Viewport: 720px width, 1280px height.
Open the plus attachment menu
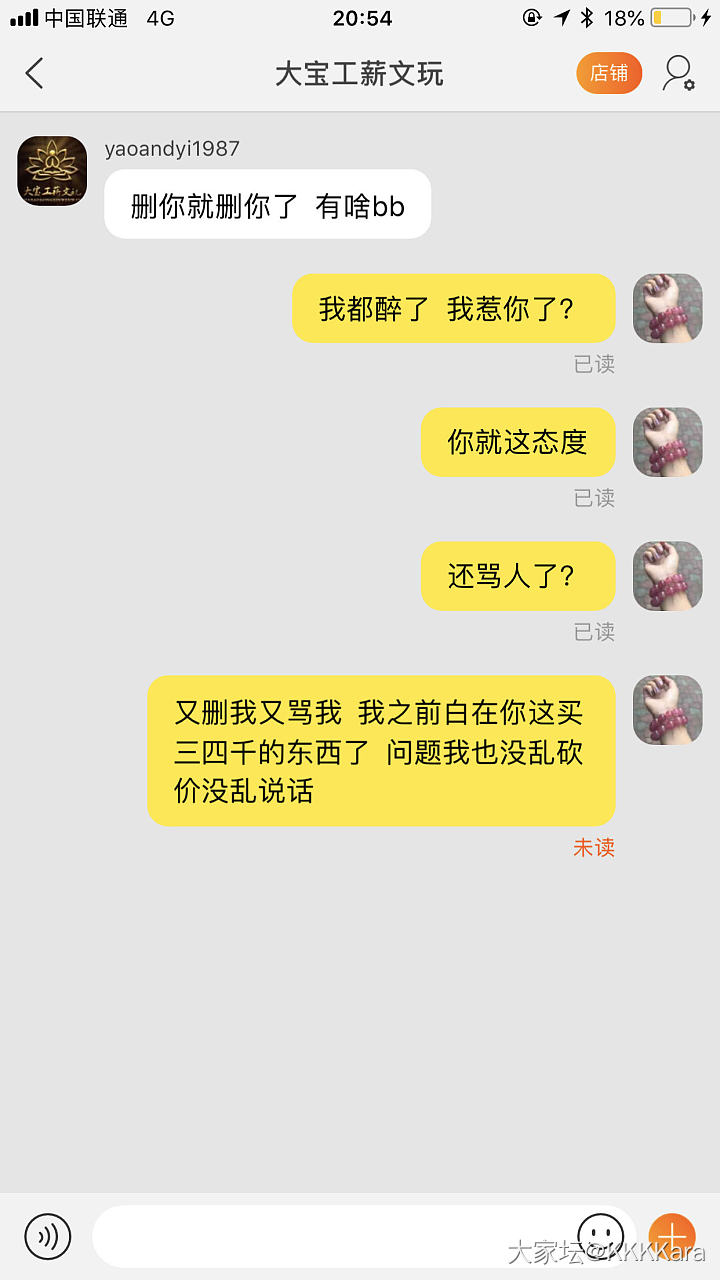tap(672, 1234)
